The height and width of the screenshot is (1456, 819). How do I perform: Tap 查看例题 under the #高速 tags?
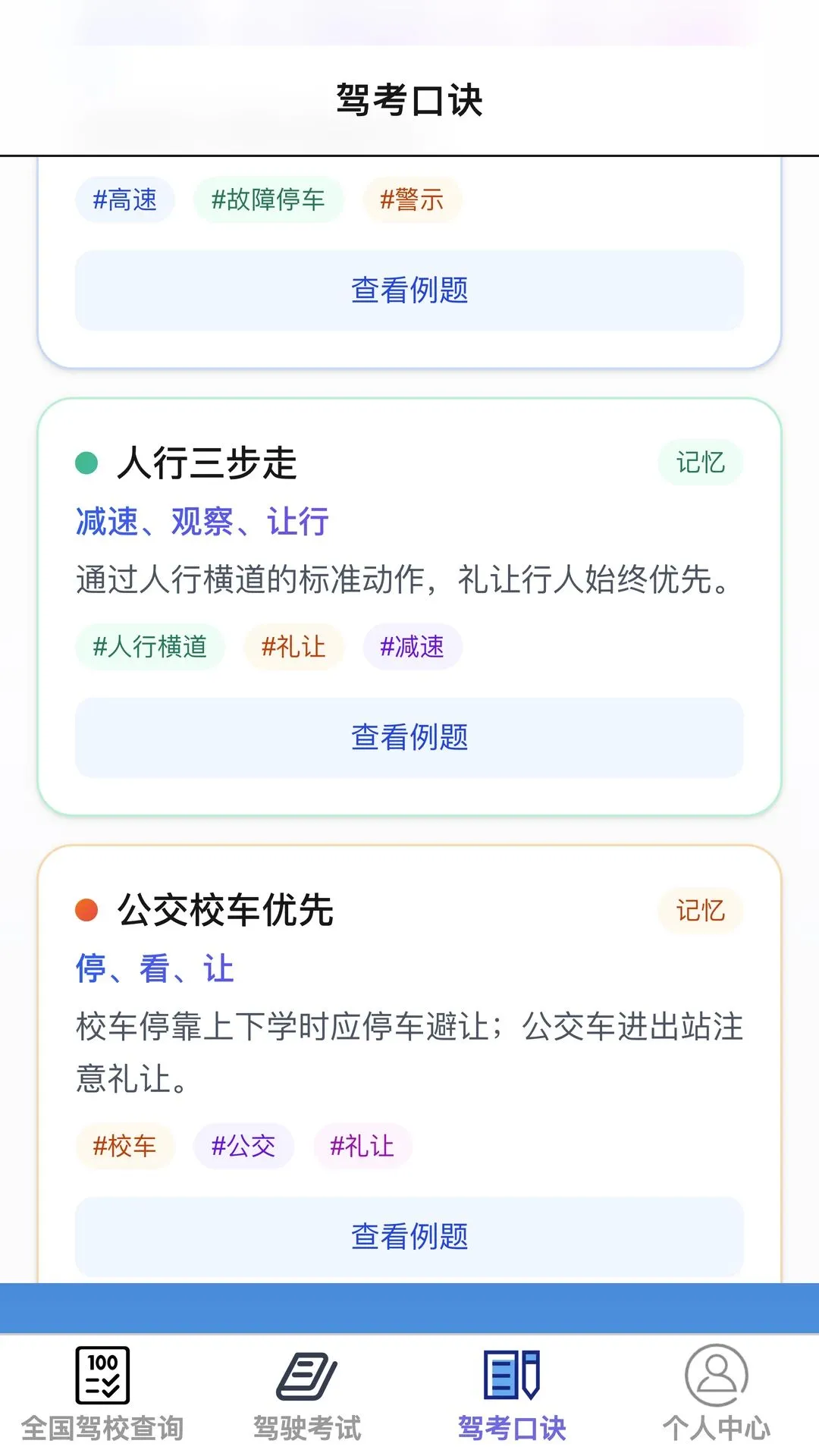pos(409,290)
